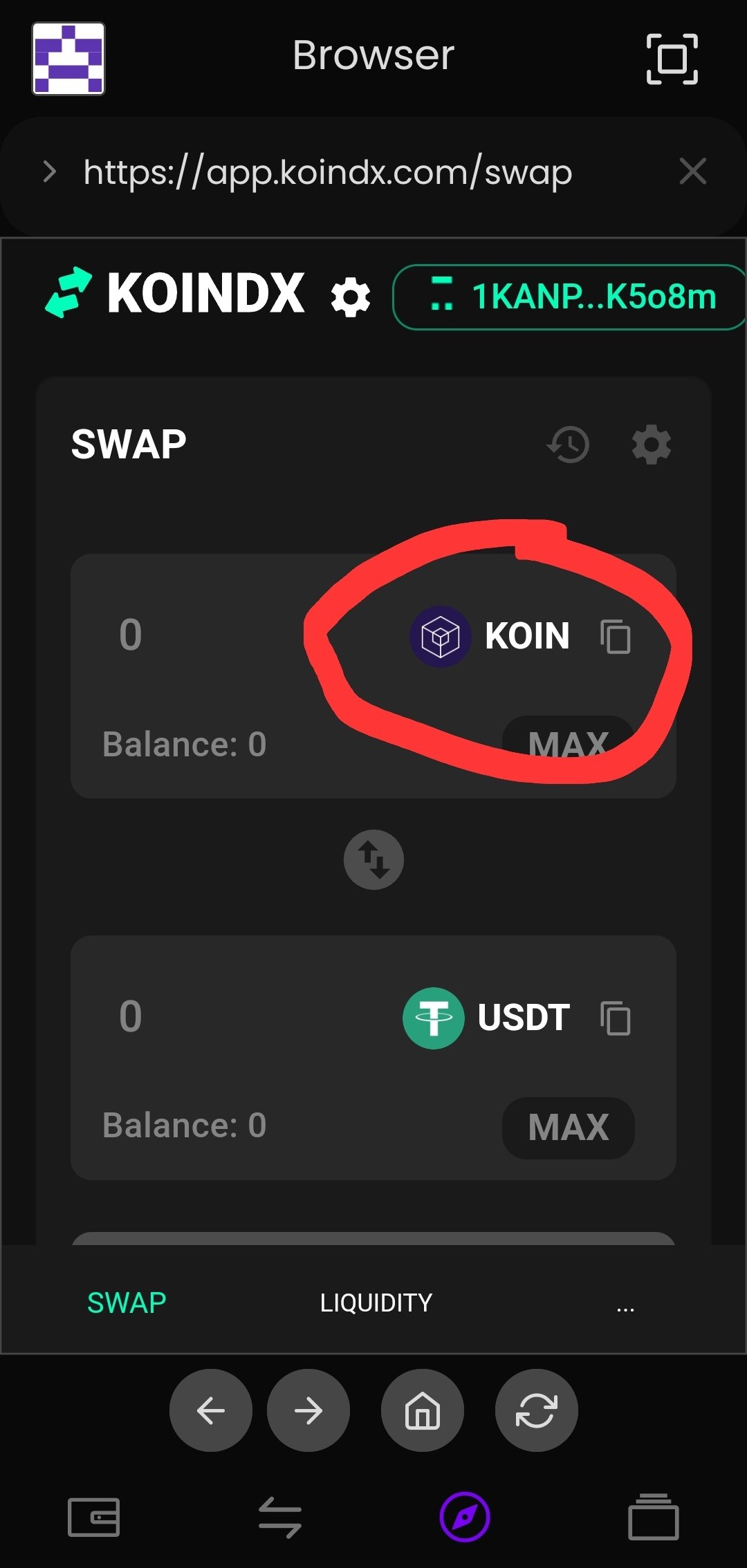Open the wallet account avatar icon
Viewport: 747px width, 1568px height.
point(68,58)
